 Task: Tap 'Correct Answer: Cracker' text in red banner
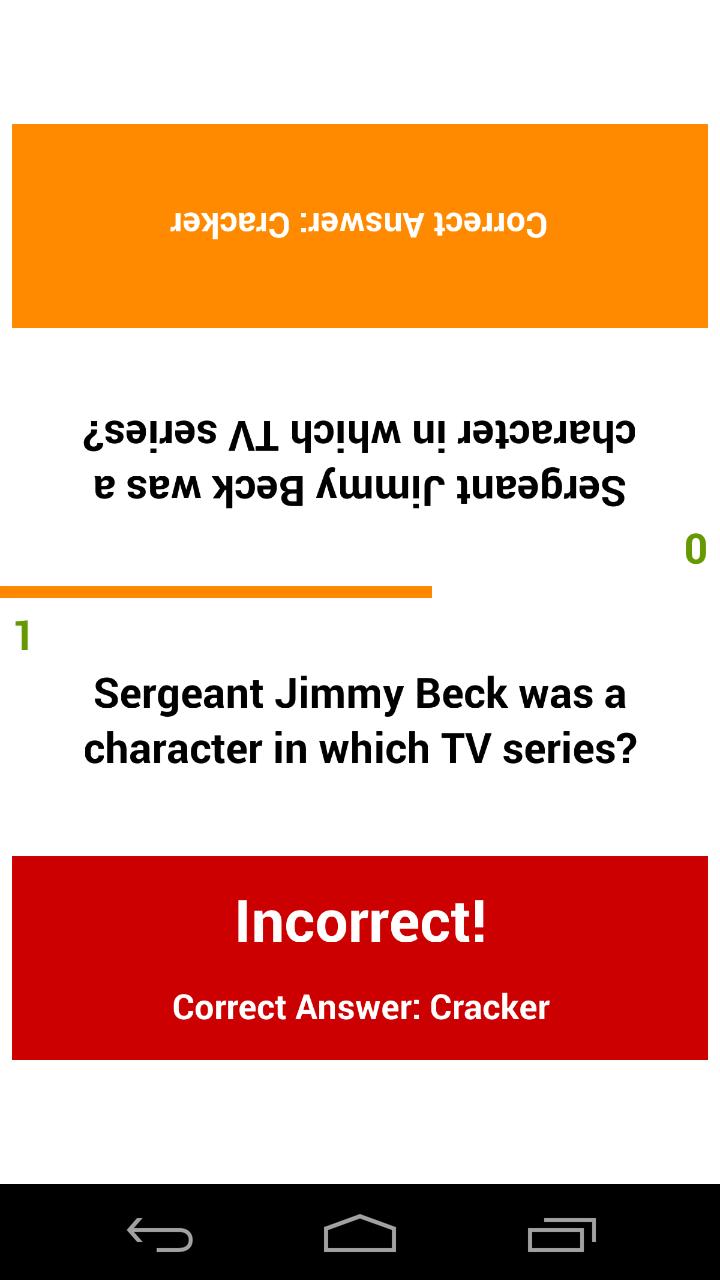click(360, 1007)
